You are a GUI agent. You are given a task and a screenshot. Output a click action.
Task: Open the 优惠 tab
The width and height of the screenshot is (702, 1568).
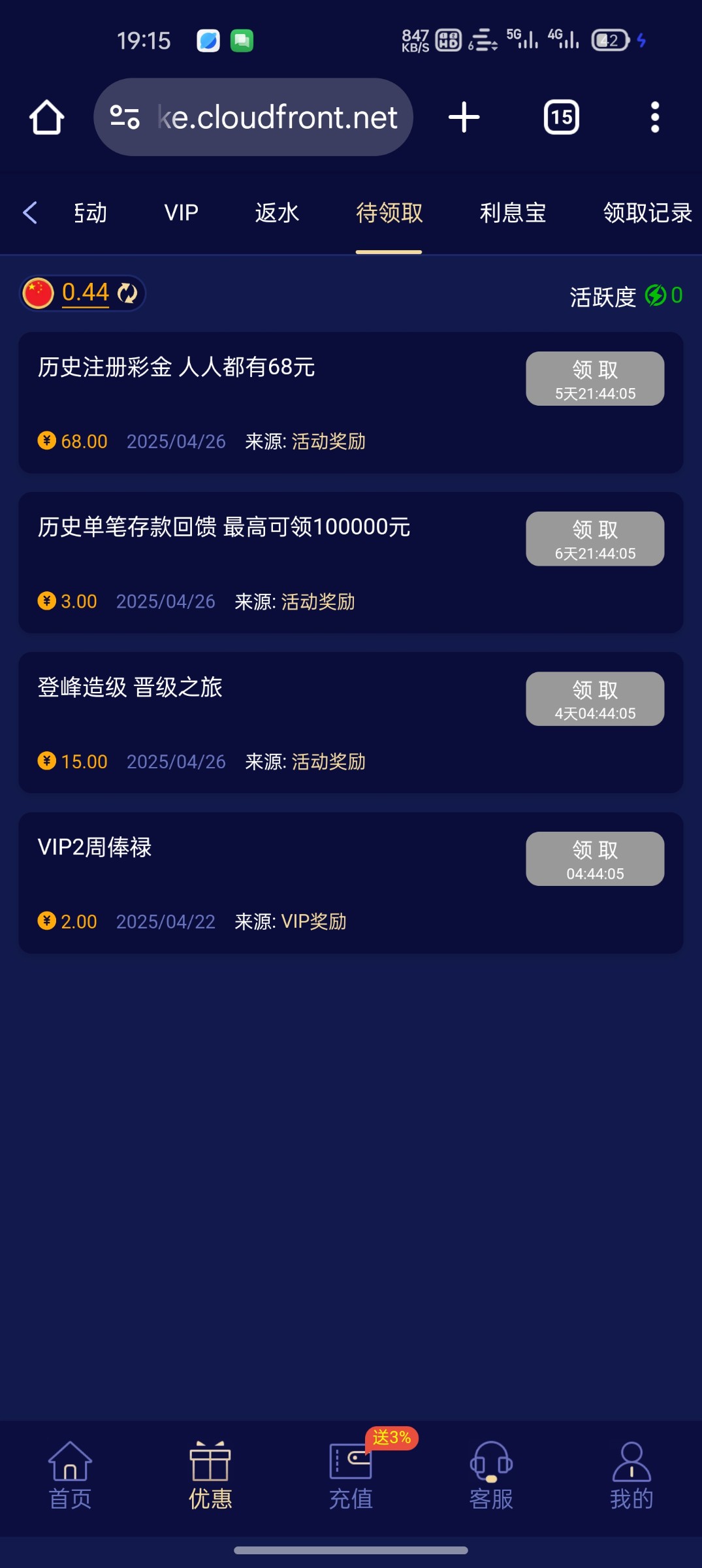[210, 1477]
